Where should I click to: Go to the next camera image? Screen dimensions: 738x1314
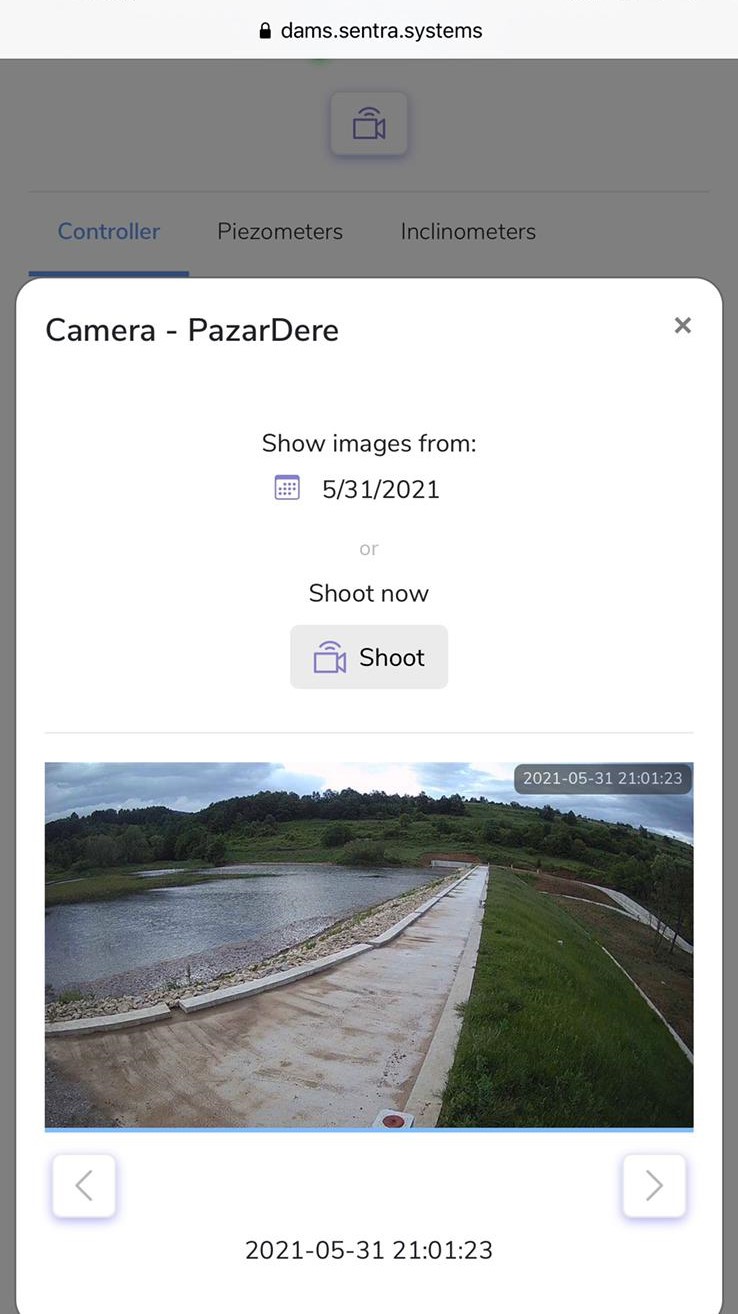point(654,1186)
